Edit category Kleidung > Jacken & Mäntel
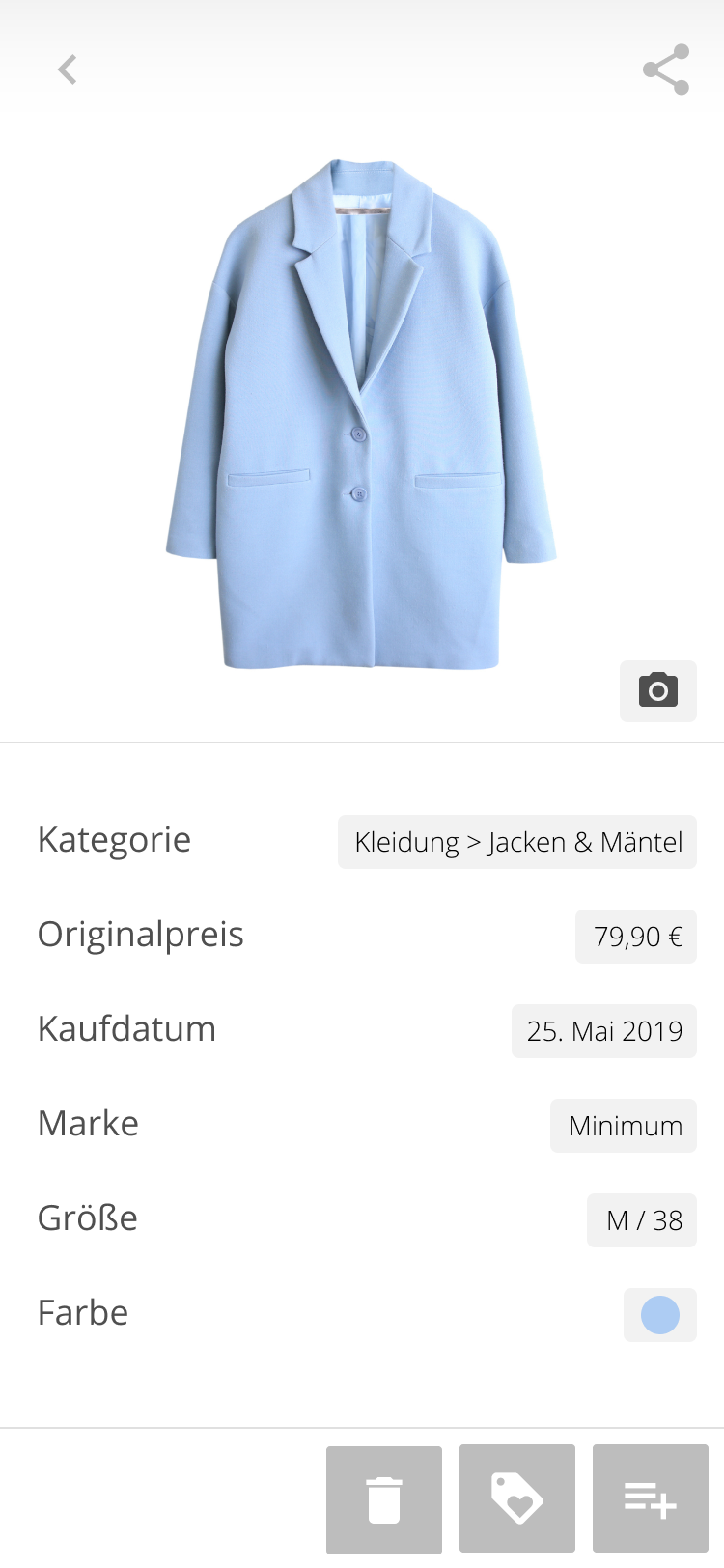 (517, 842)
